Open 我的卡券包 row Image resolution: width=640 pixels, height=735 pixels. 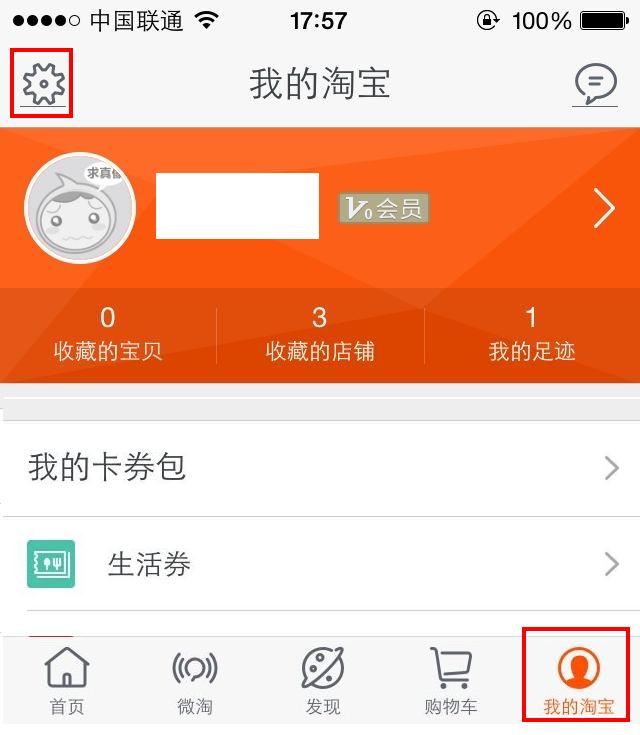tap(320, 467)
